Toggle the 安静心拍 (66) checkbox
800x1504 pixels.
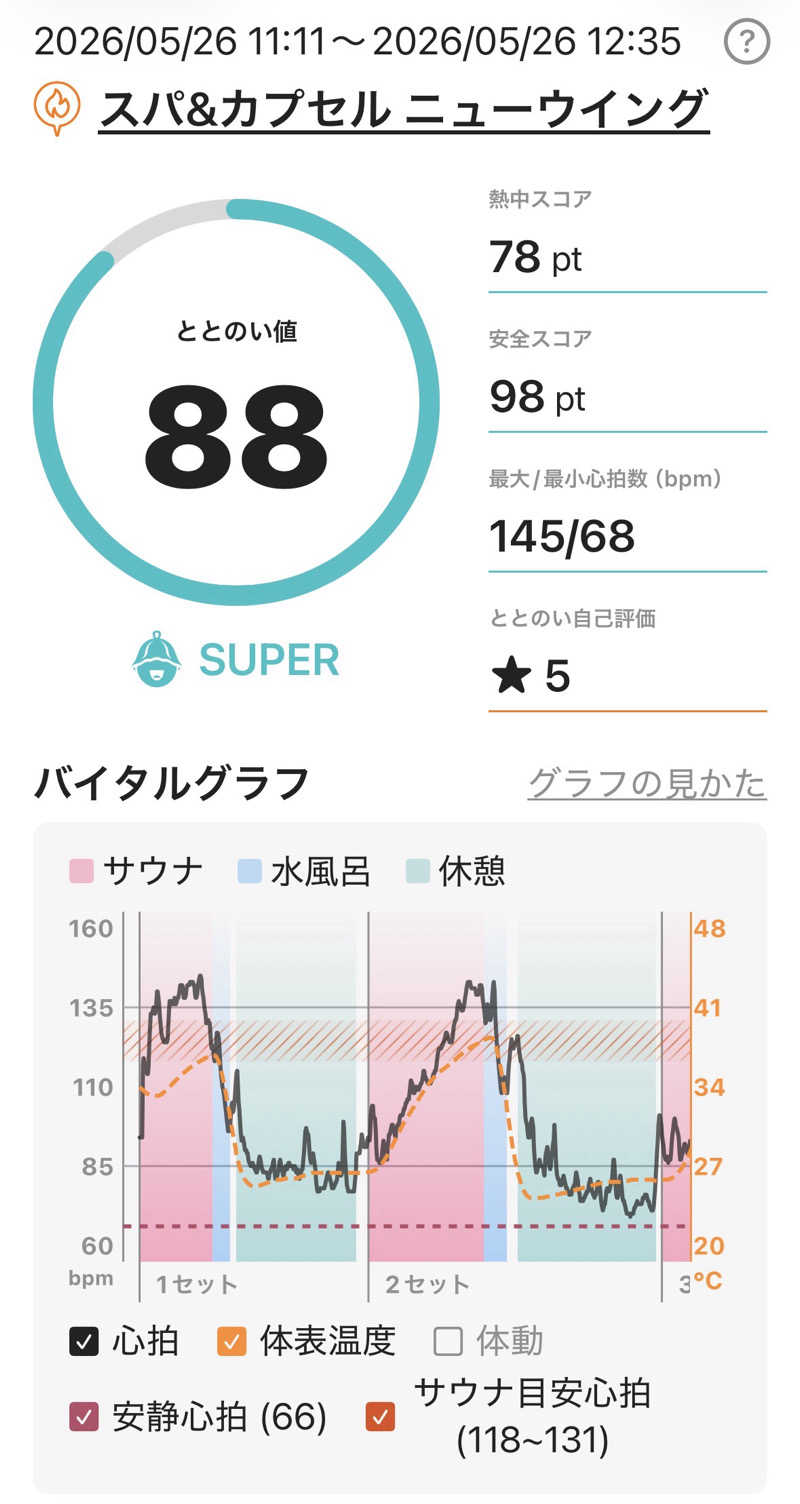84,1417
